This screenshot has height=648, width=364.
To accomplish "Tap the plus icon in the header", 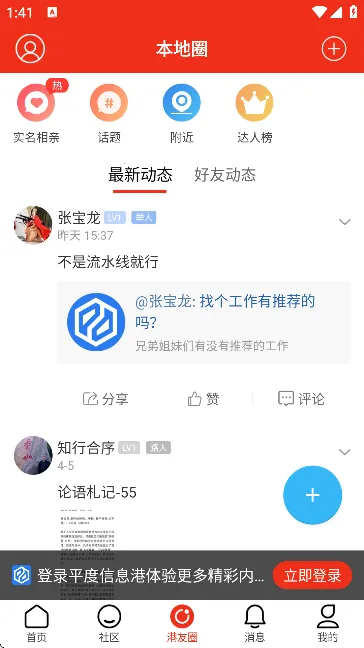I will pos(334,49).
